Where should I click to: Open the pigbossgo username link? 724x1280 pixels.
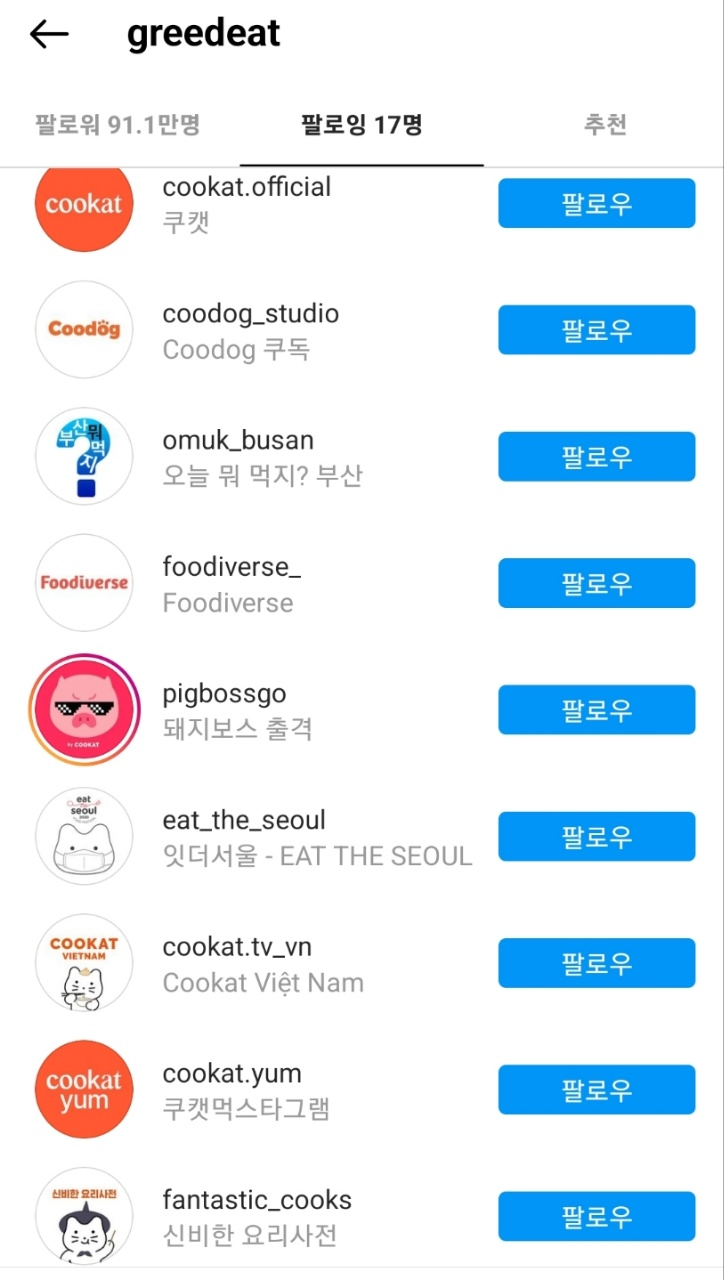[x=224, y=692]
